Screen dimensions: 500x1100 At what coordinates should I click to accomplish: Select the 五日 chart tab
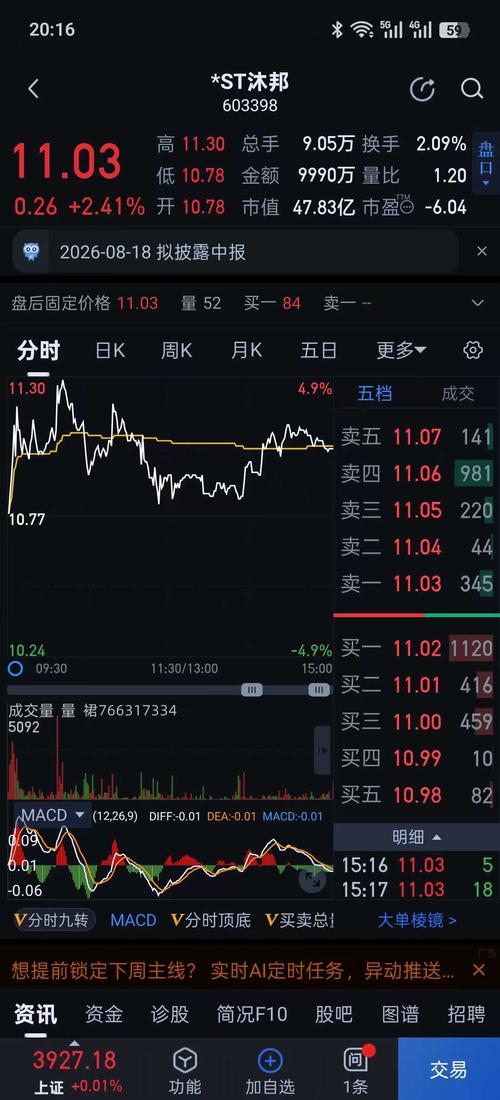point(318,350)
